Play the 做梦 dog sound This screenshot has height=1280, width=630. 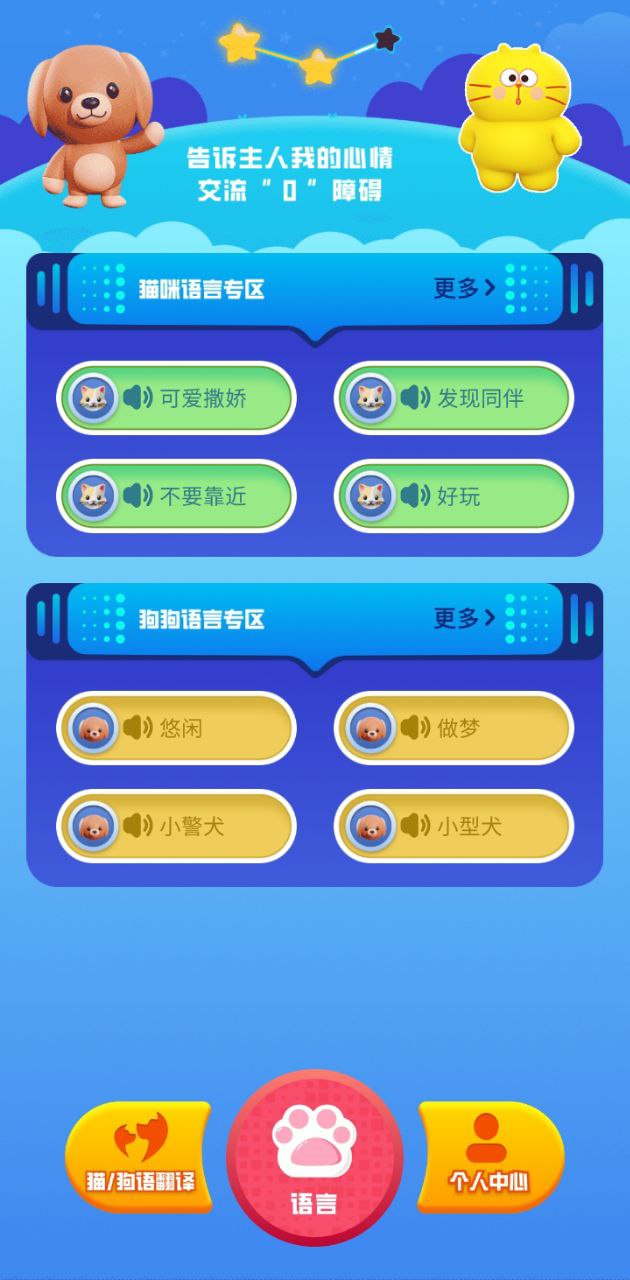point(453,728)
